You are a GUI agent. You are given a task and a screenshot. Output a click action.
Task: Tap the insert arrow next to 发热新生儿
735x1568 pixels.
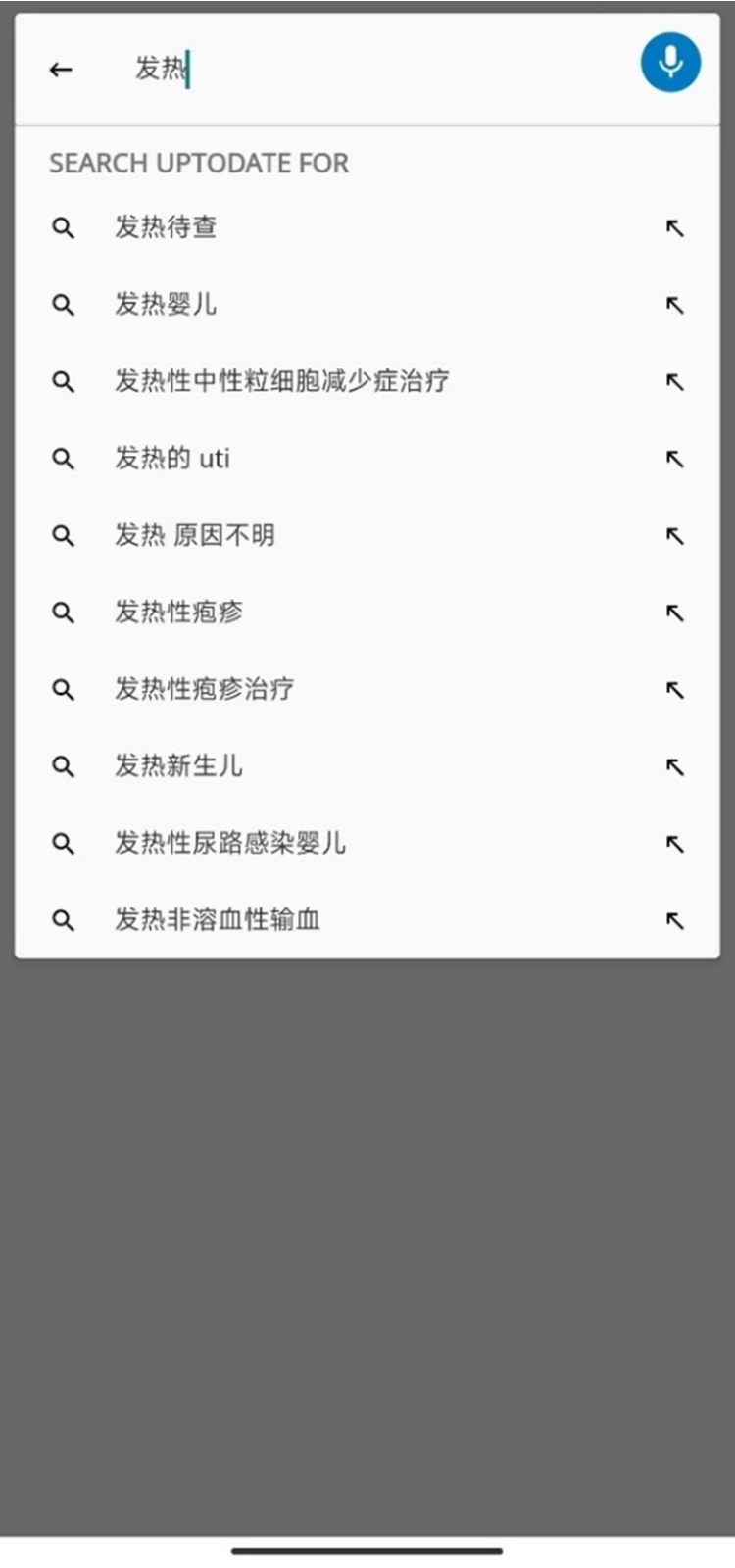674,766
